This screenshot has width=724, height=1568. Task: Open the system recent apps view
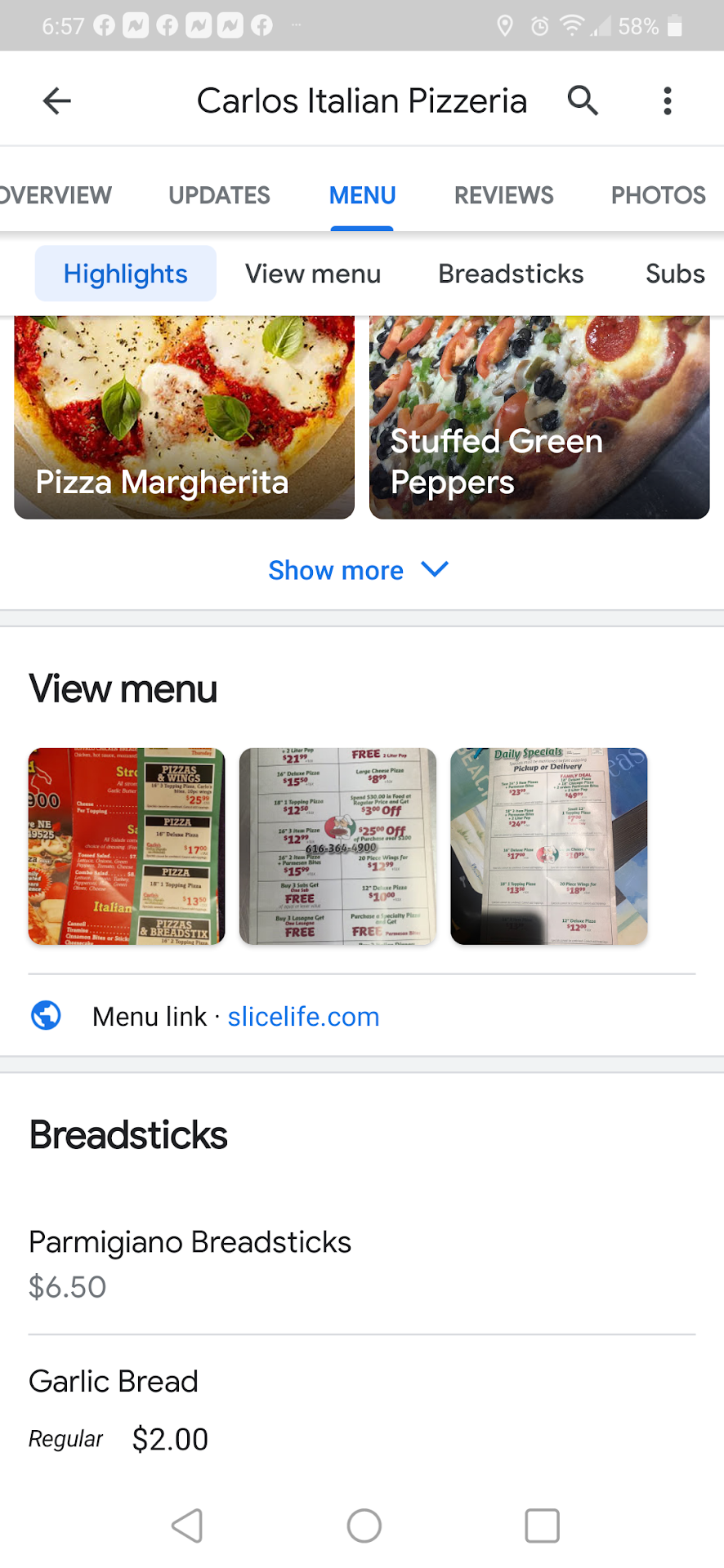[x=542, y=1526]
